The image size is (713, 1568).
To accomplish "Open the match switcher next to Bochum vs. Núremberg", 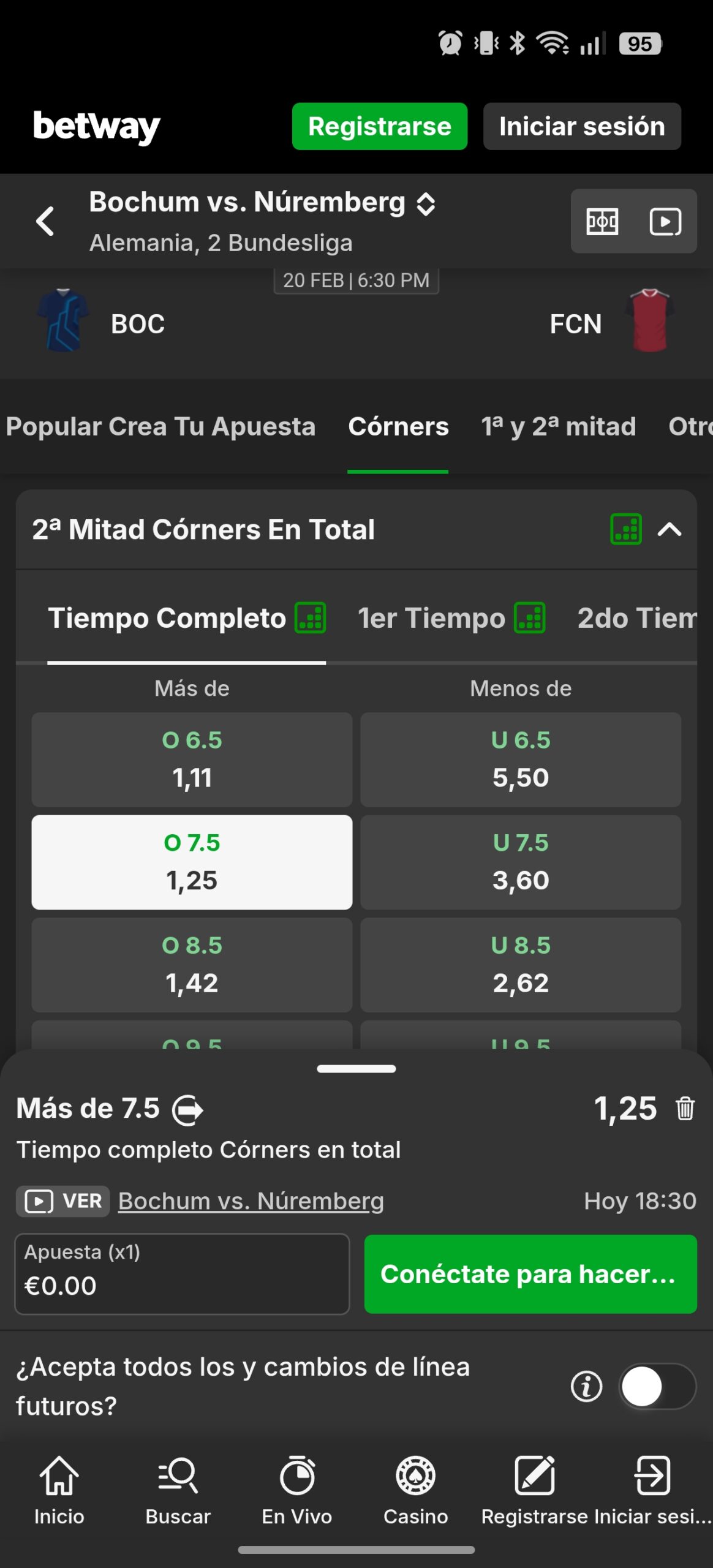I will tap(426, 204).
